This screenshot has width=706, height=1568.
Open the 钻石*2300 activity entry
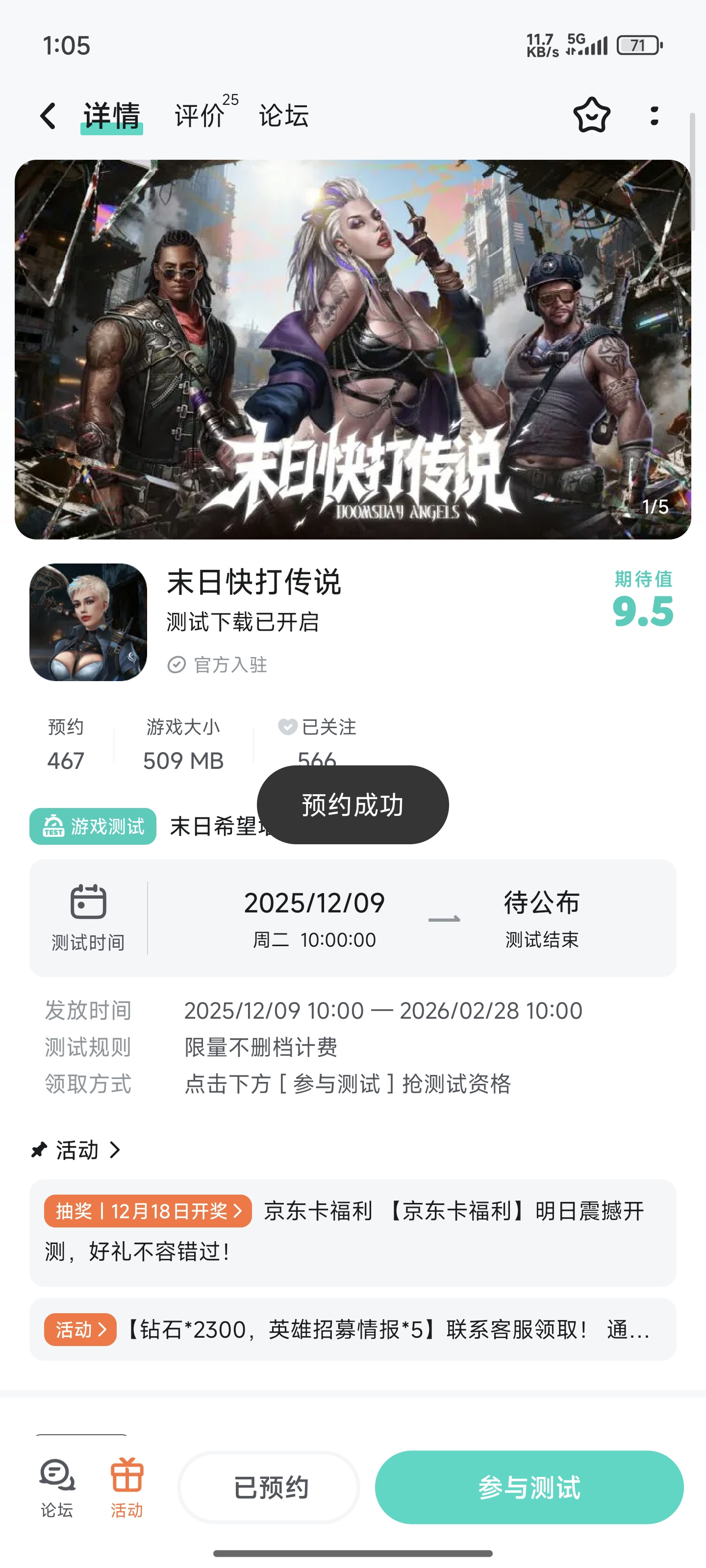click(x=353, y=1329)
